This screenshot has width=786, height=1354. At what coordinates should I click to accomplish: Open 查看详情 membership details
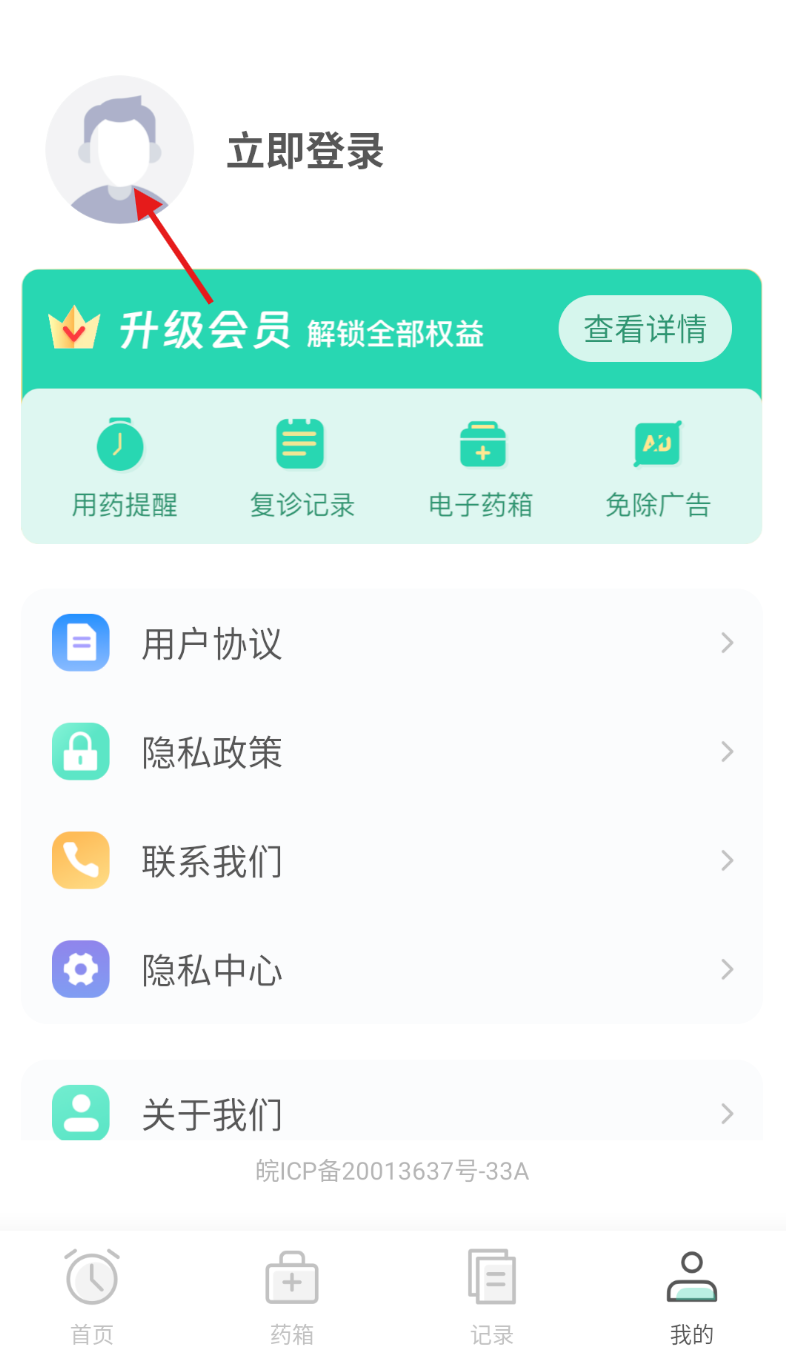point(645,329)
